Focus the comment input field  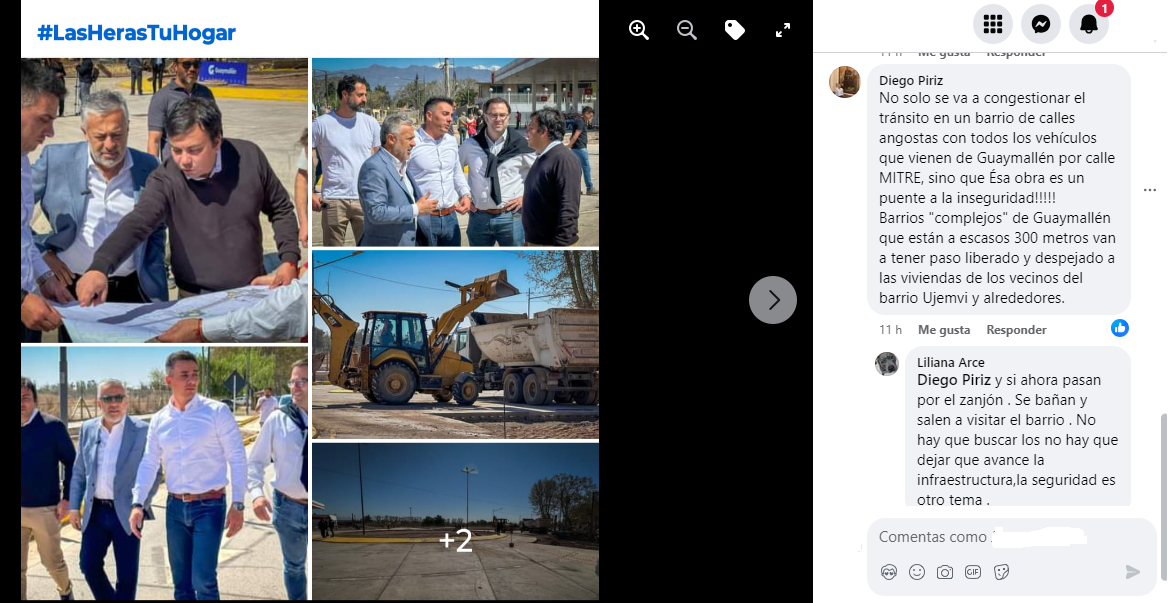pos(1010,538)
